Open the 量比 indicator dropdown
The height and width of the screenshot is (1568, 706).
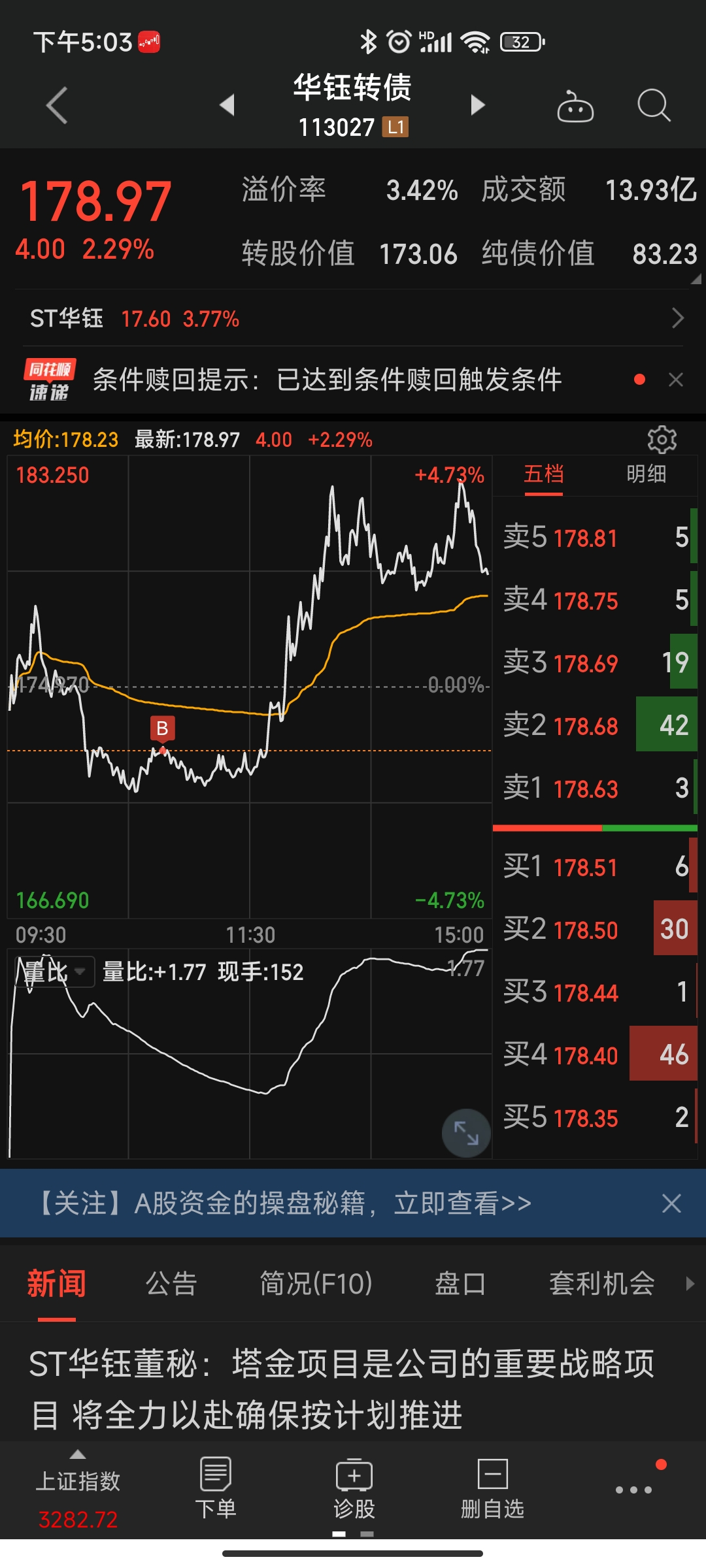(x=55, y=972)
